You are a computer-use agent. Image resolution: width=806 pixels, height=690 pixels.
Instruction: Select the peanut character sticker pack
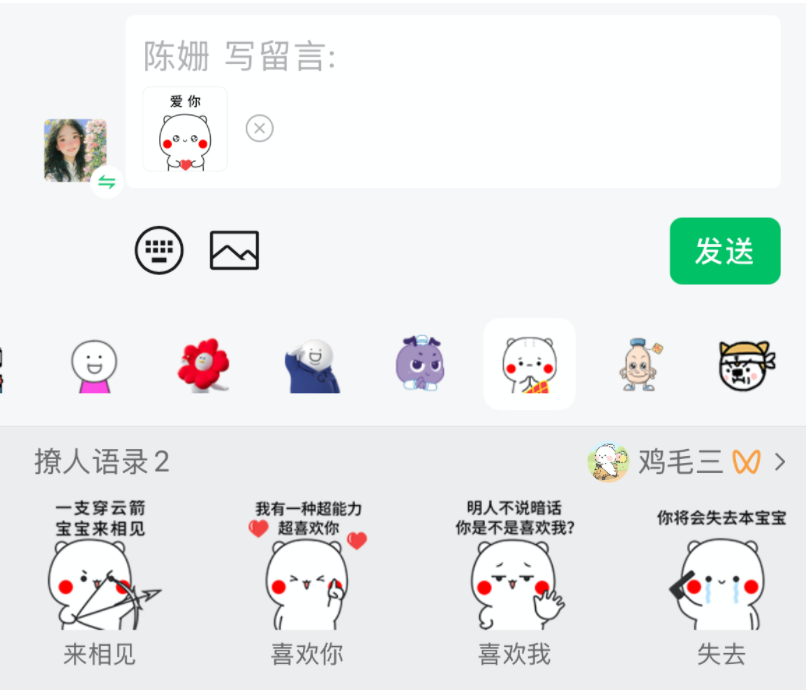[x=637, y=365]
